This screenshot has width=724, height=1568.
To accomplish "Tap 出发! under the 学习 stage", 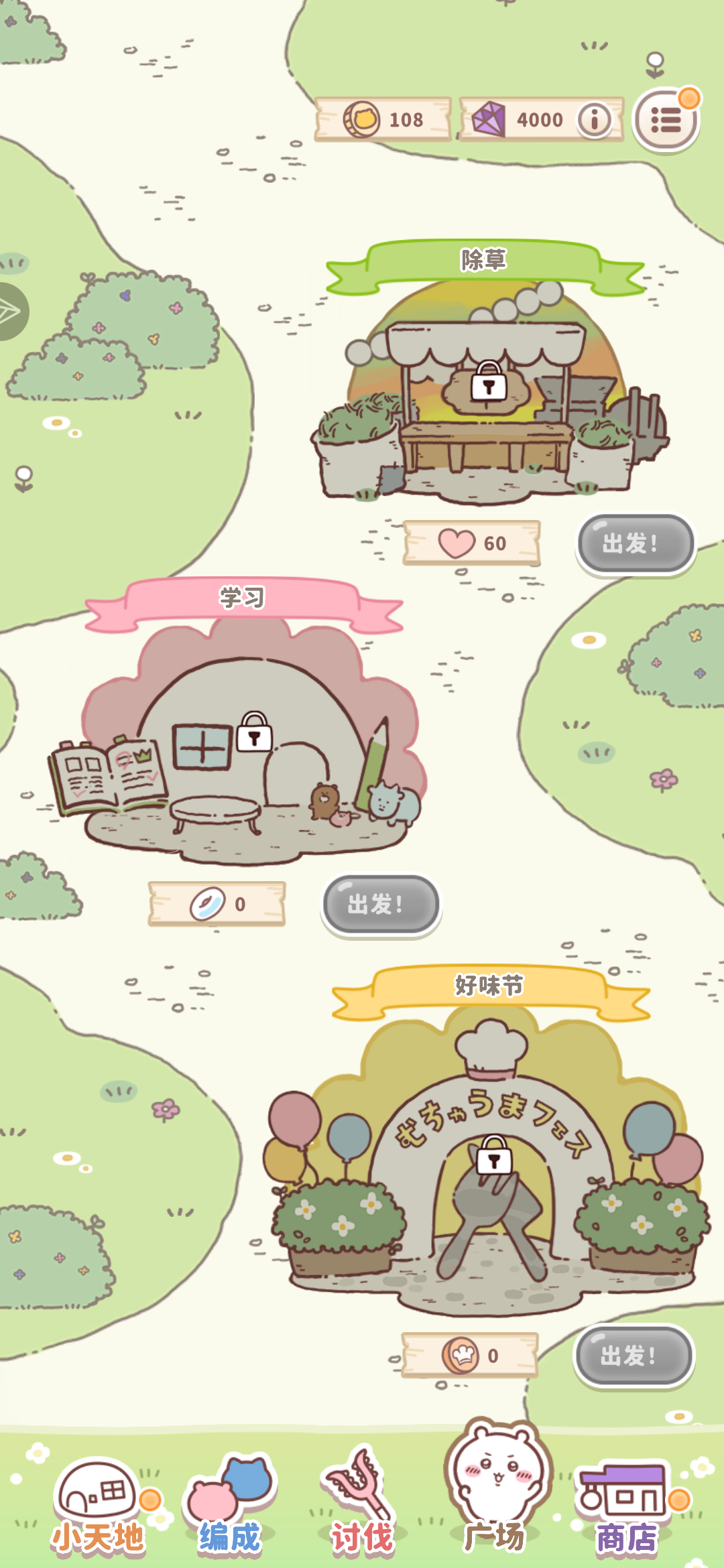I will (381, 904).
